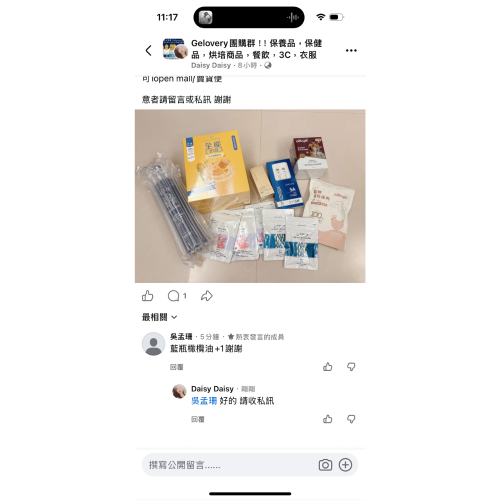Dislike 吳孟珊's comment

351,367
